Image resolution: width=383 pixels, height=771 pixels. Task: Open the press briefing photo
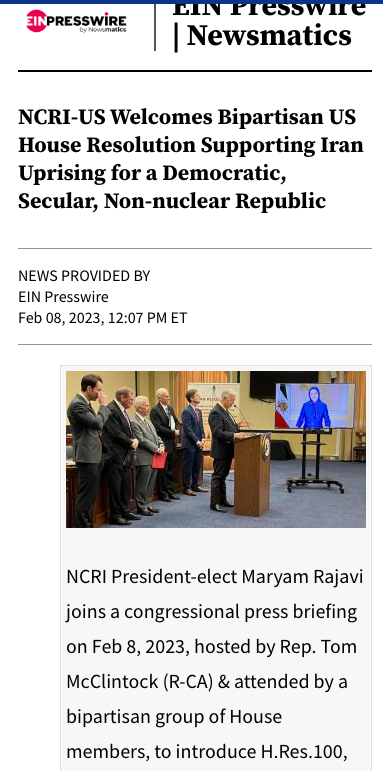pyautogui.click(x=216, y=449)
